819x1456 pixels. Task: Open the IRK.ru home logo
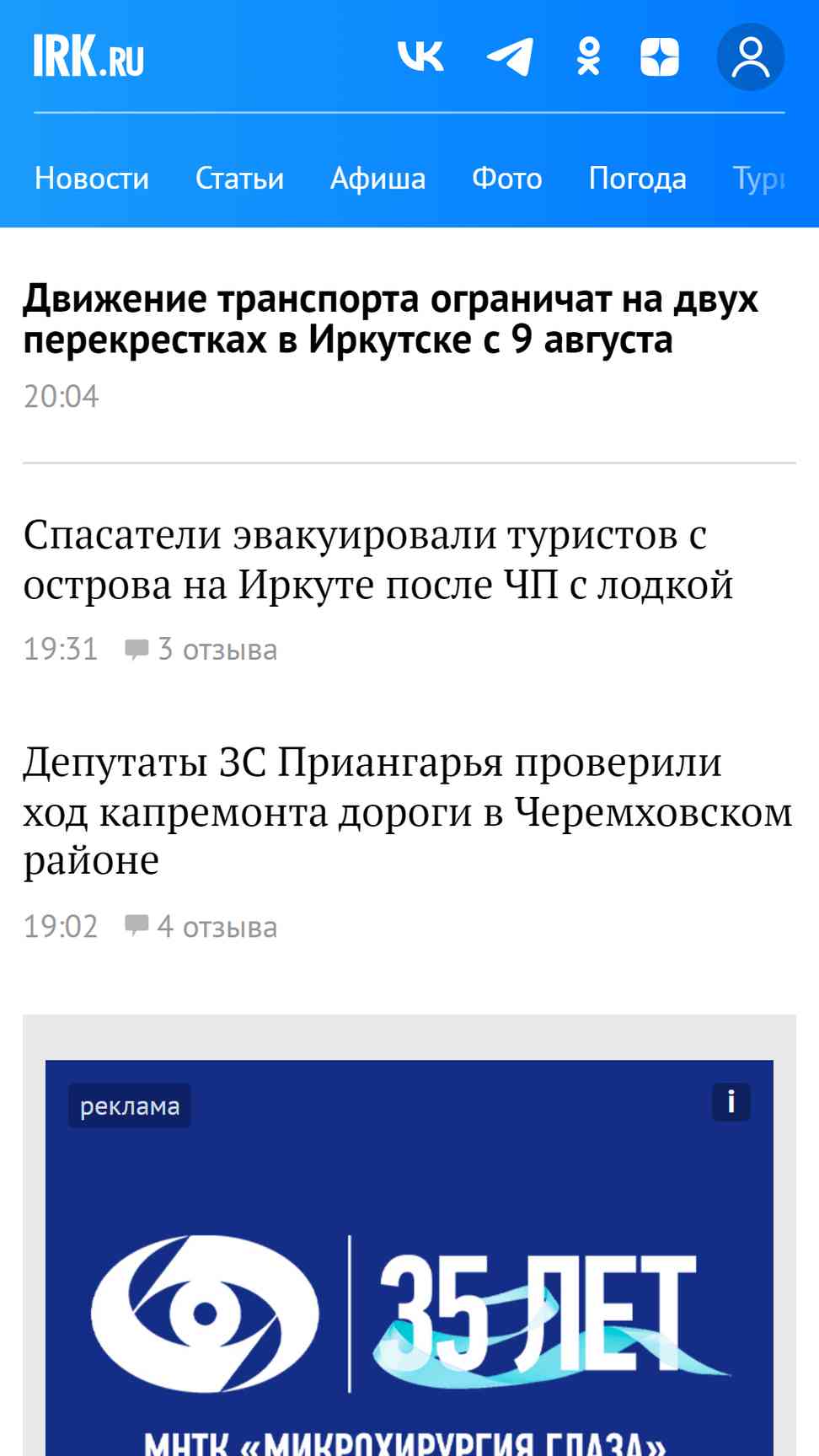pyautogui.click(x=88, y=56)
